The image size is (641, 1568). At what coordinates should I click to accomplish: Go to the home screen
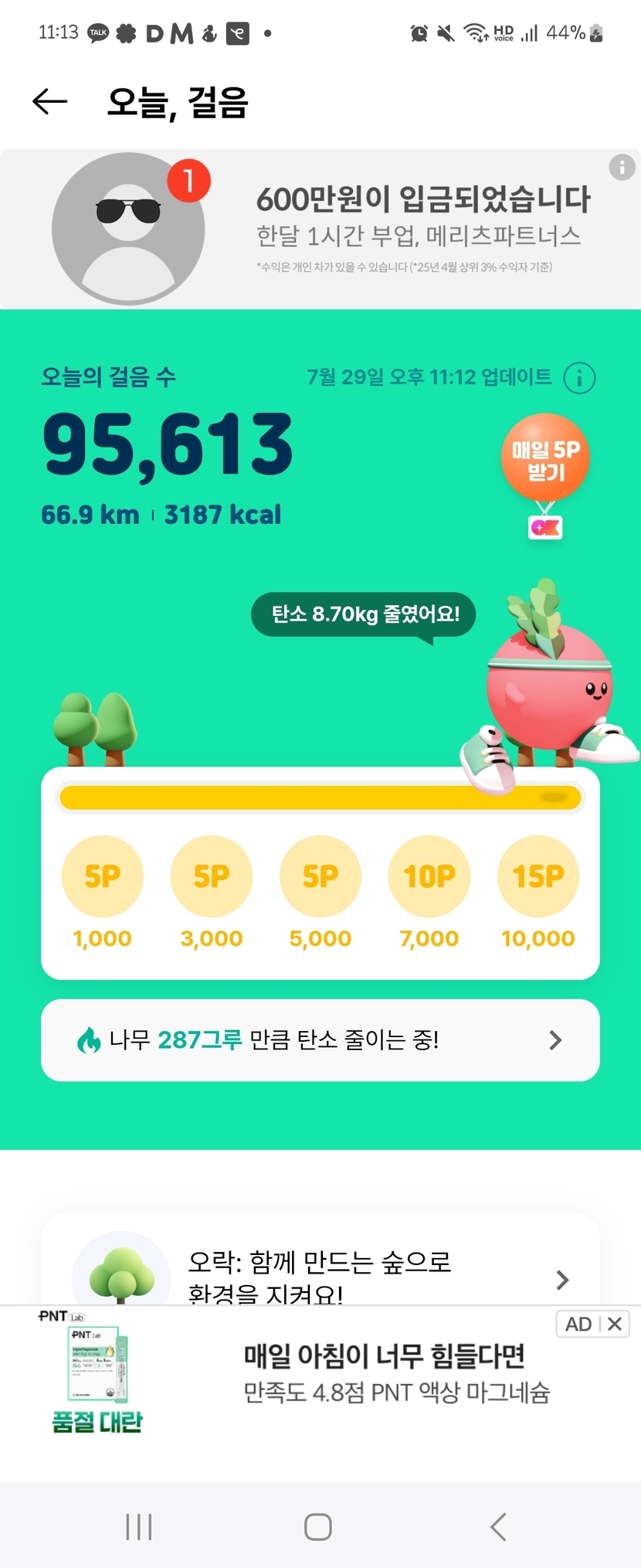pyautogui.click(x=318, y=1527)
